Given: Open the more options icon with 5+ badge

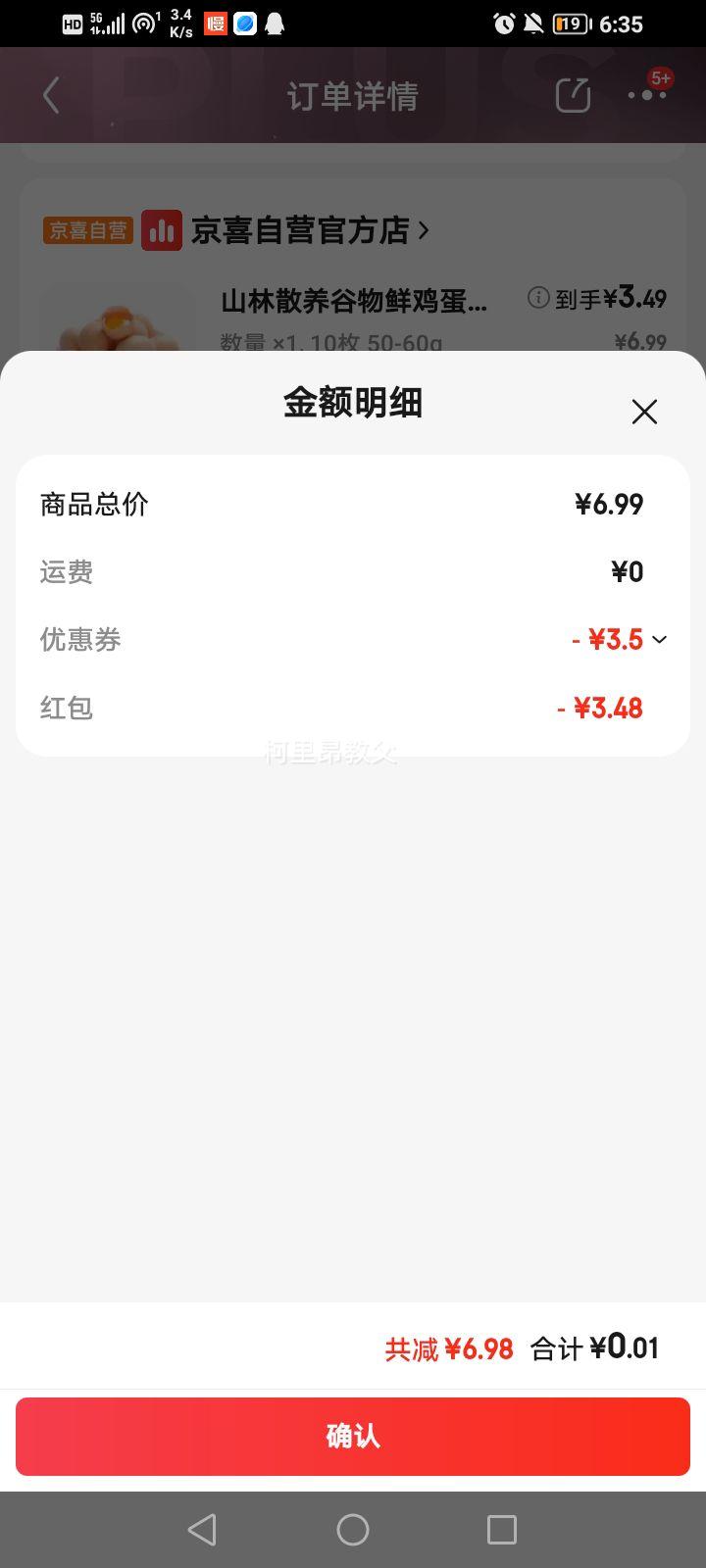Looking at the screenshot, I should pyautogui.click(x=647, y=95).
